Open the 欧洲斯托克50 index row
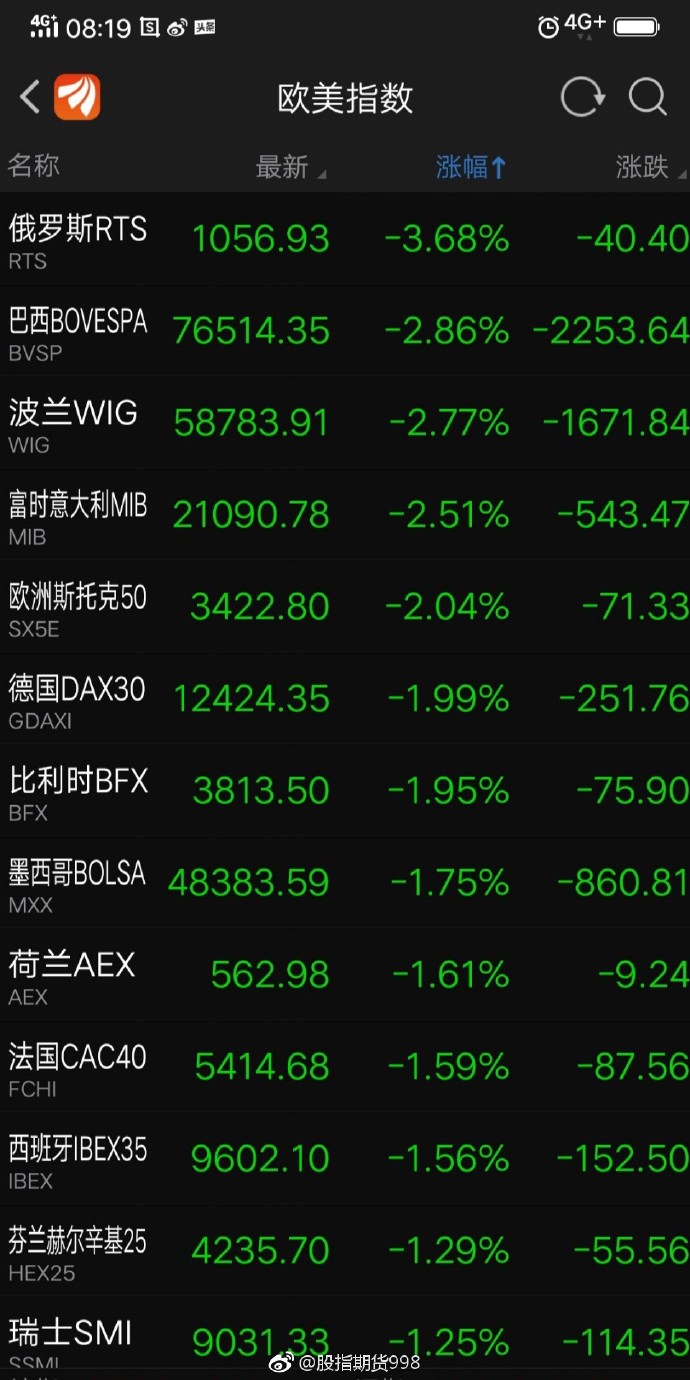Image resolution: width=690 pixels, height=1380 pixels. tap(345, 607)
